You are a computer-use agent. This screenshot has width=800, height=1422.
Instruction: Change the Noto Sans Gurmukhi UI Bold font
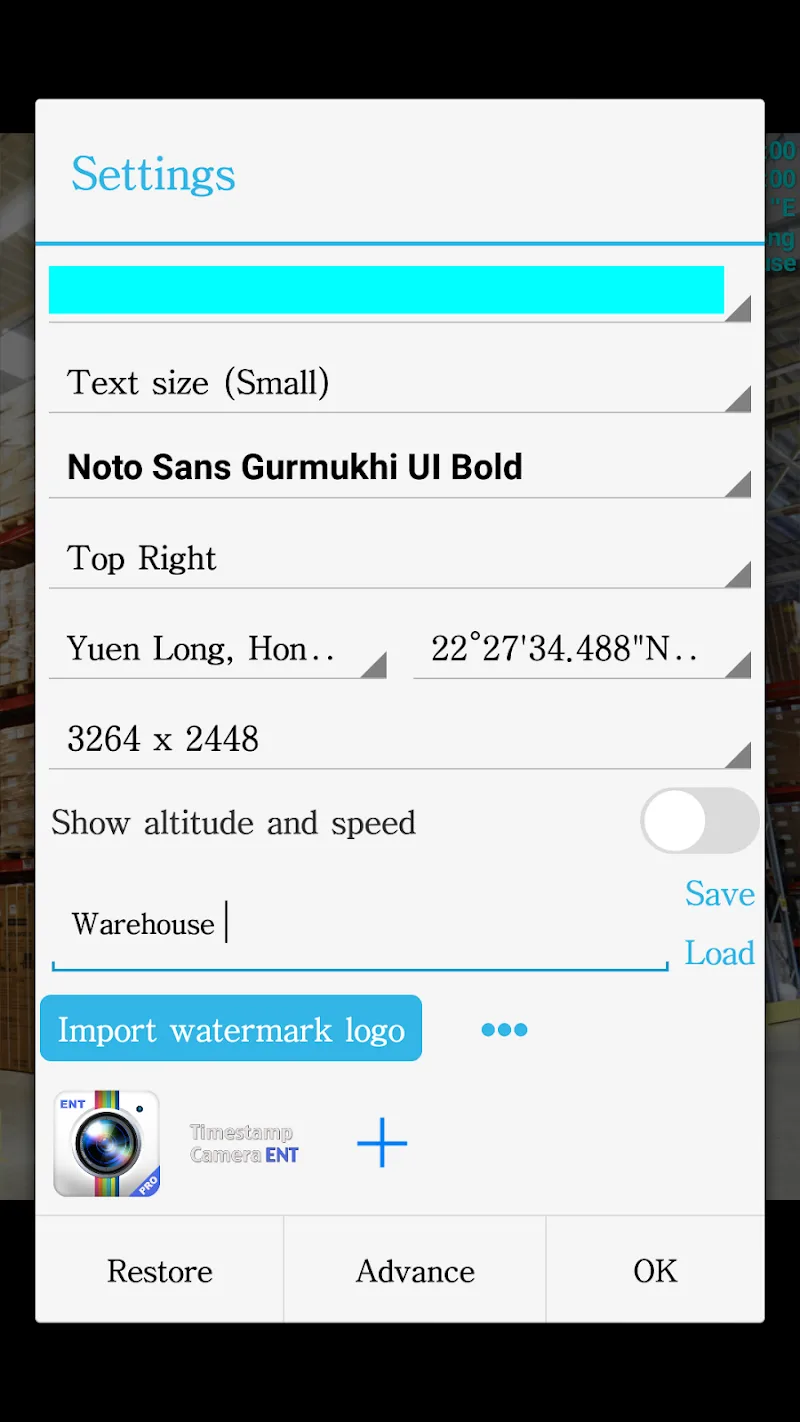(x=398, y=468)
